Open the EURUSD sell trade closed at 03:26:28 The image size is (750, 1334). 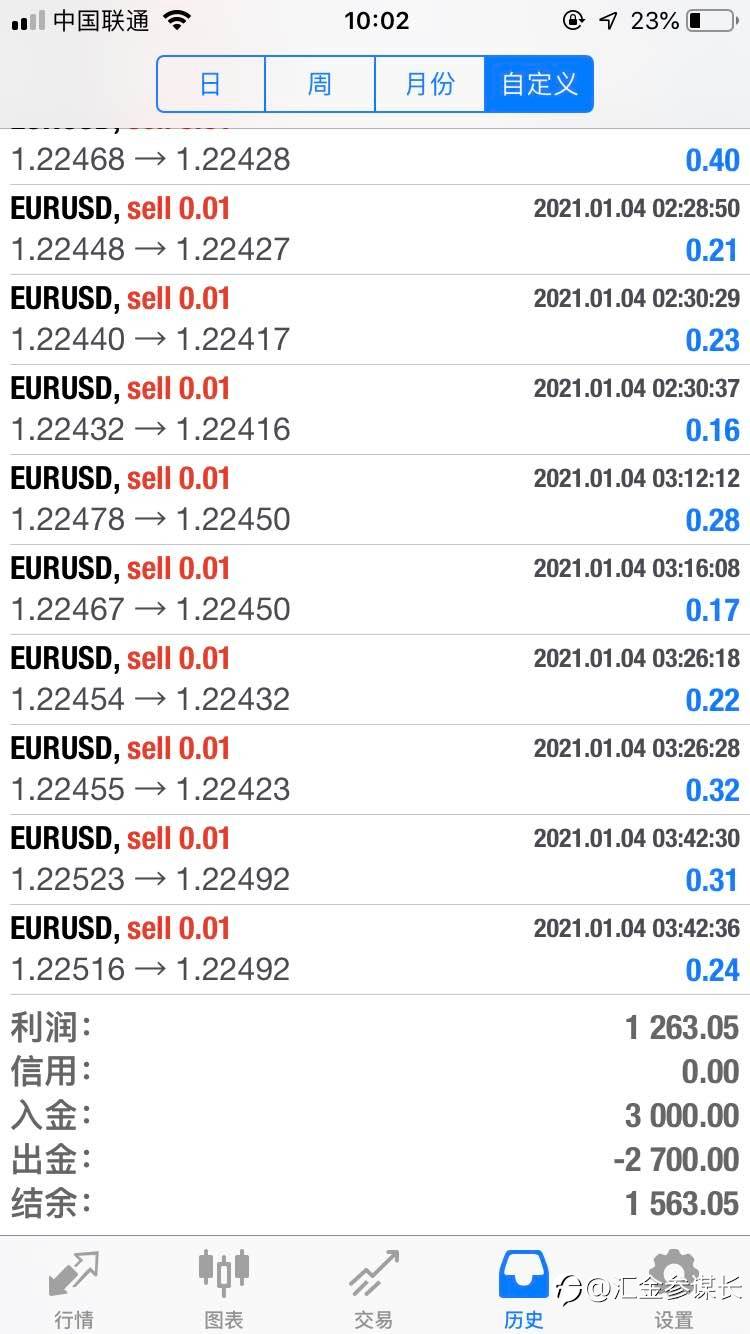pos(375,770)
